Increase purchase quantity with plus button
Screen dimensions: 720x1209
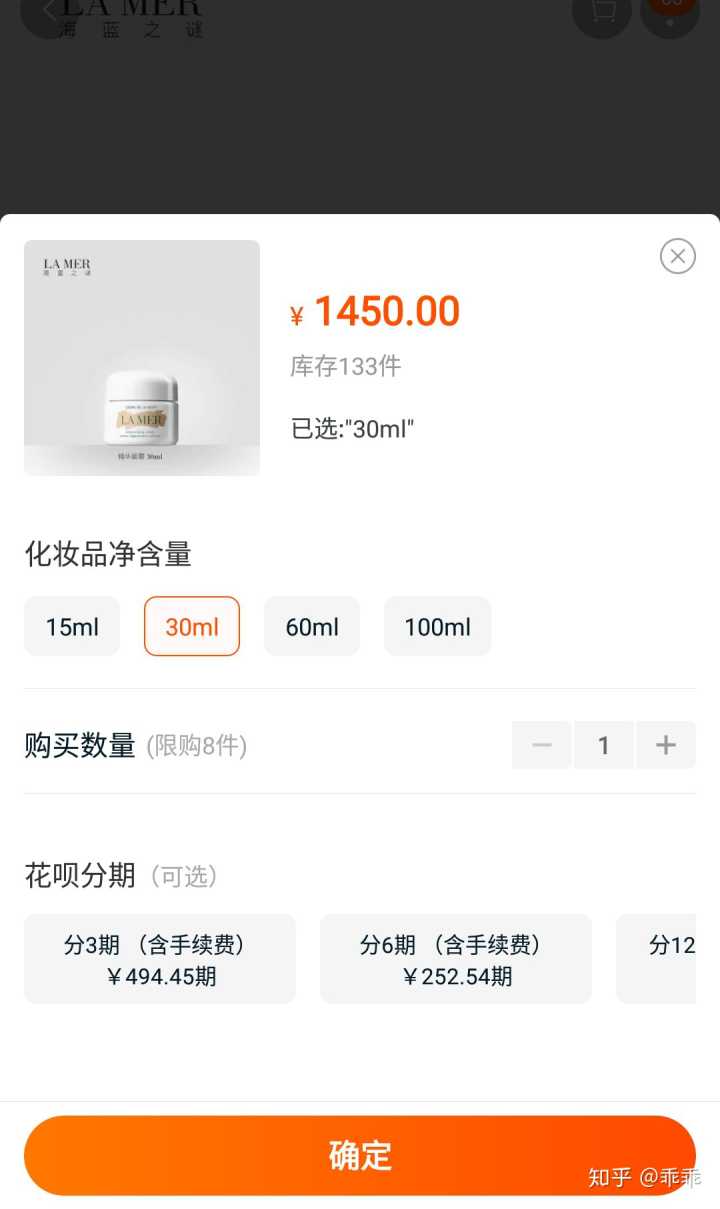(x=666, y=745)
